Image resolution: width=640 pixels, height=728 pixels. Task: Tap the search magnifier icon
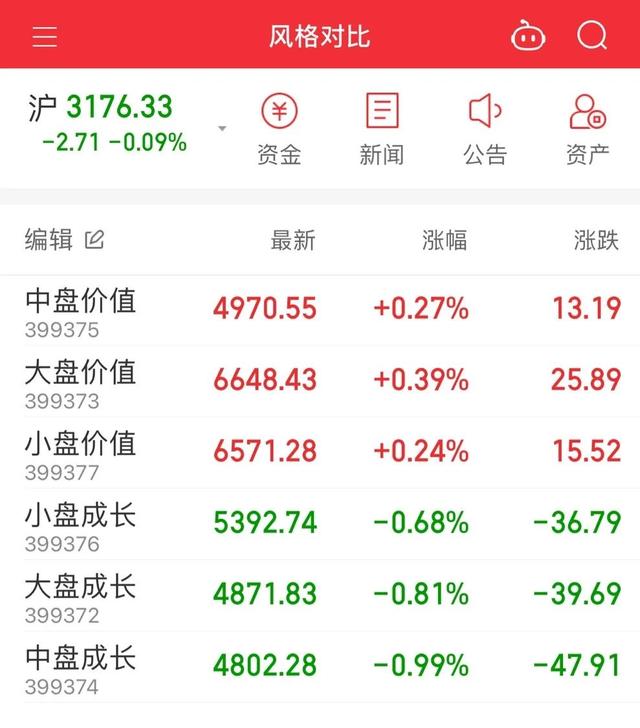tap(592, 37)
